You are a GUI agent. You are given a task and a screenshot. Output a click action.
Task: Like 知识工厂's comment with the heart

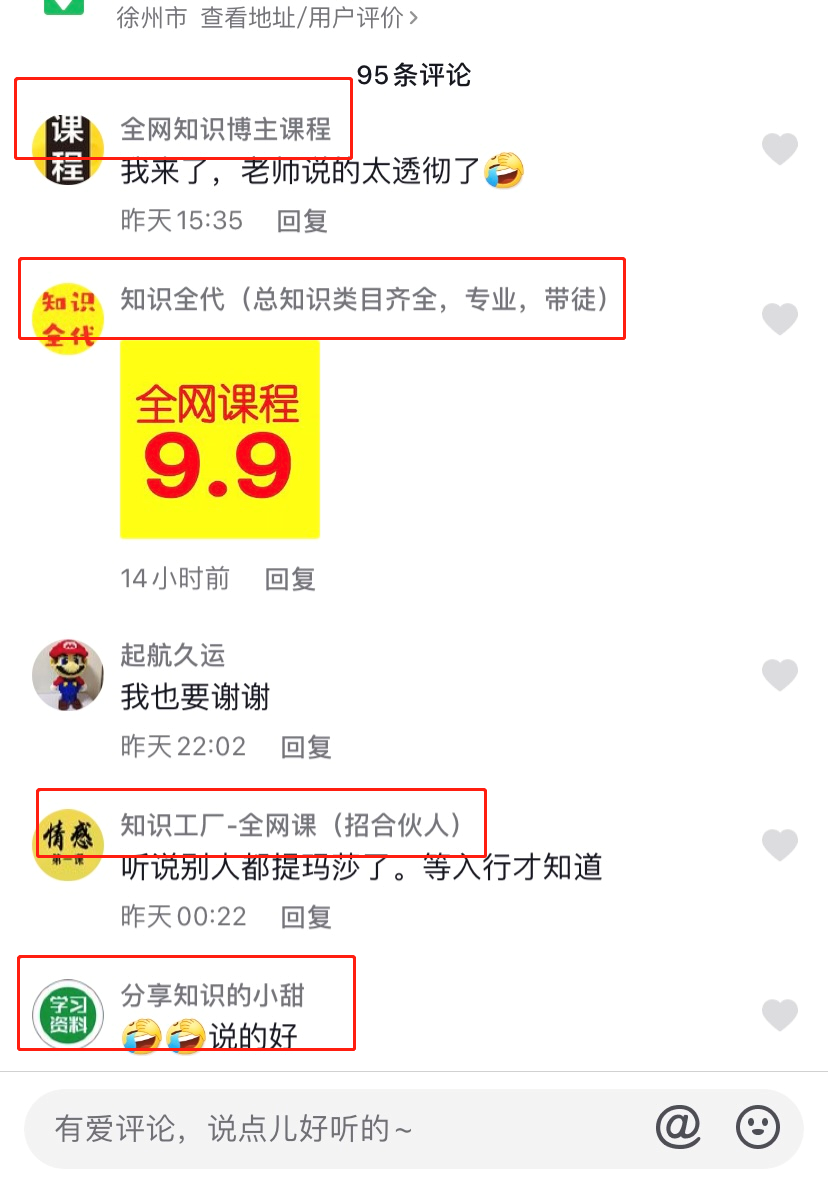tap(781, 844)
